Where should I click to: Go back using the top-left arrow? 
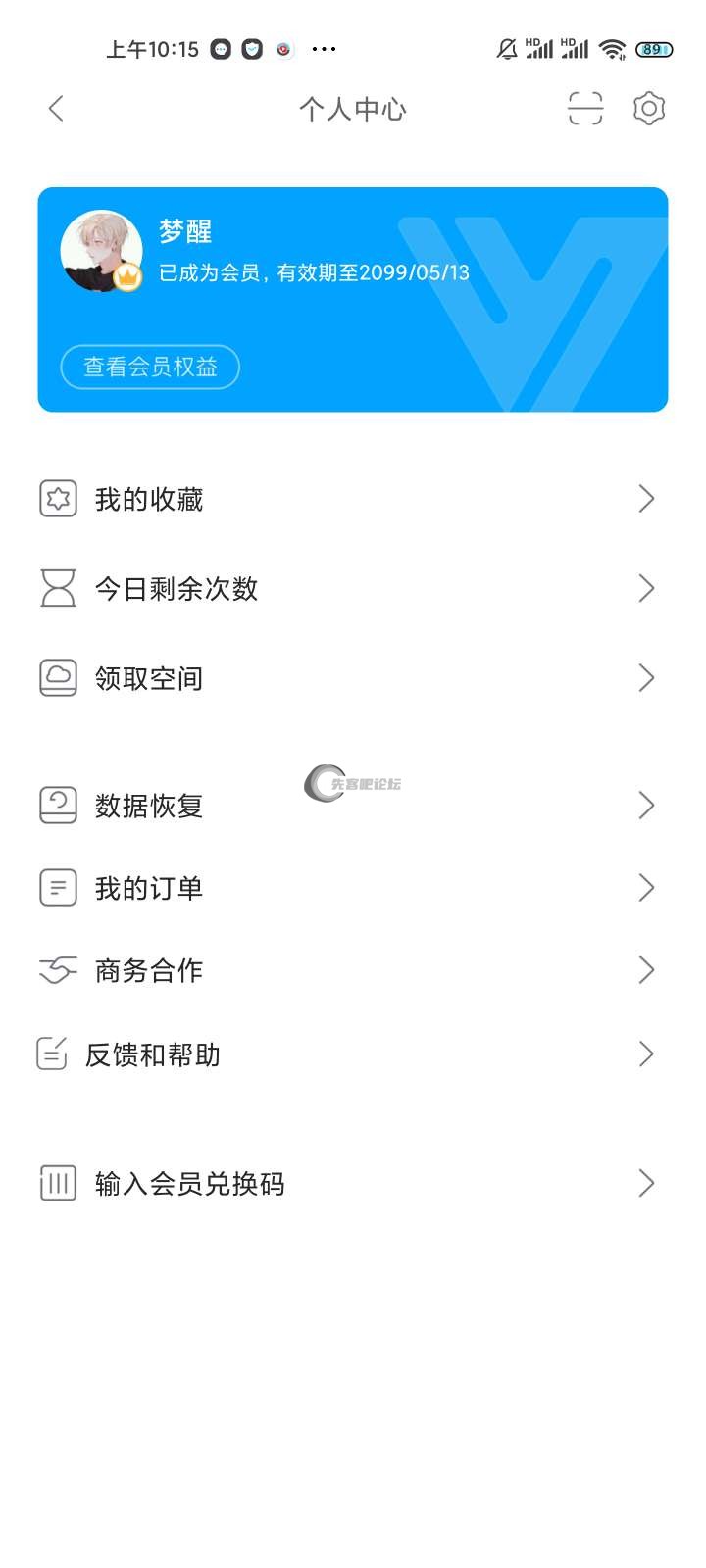point(55,109)
